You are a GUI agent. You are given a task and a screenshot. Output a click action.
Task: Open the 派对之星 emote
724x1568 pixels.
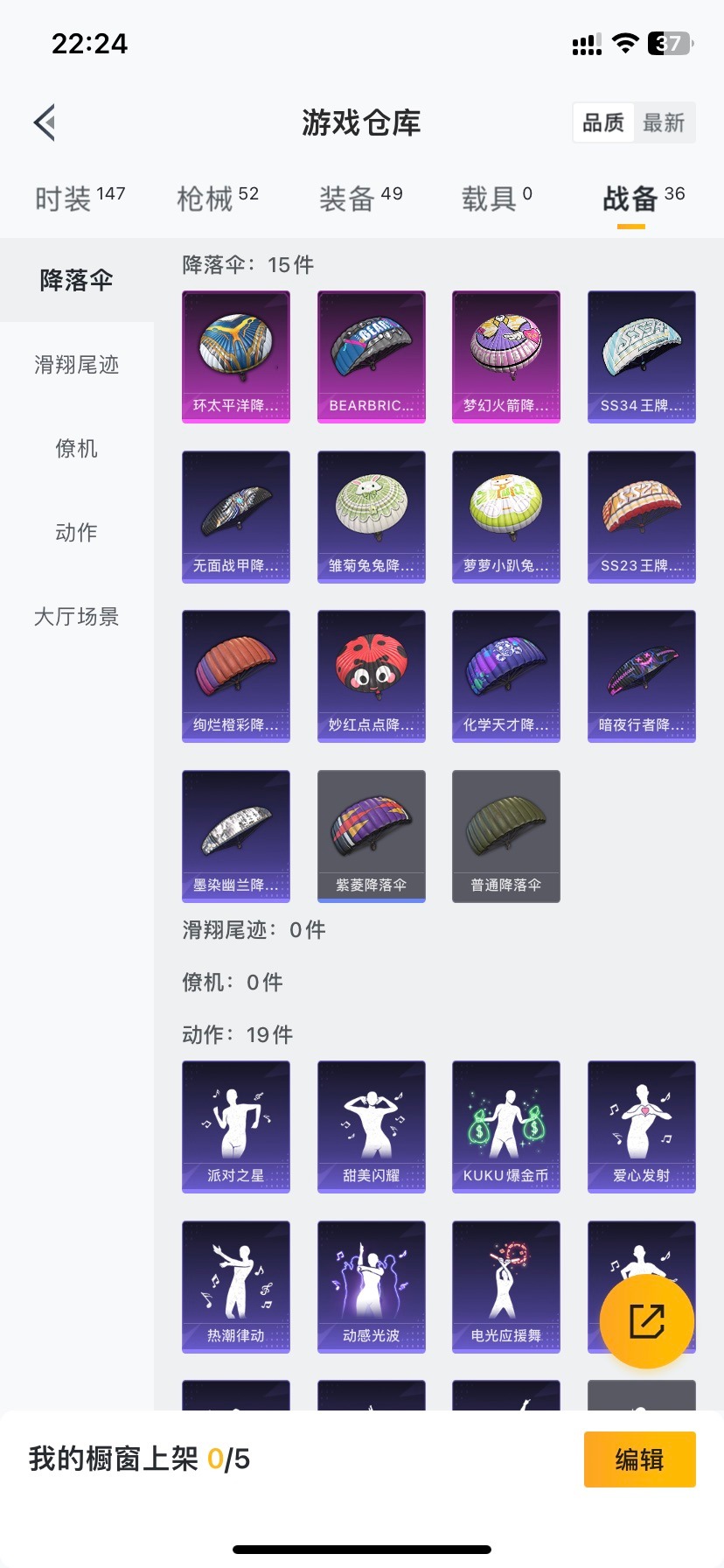pyautogui.click(x=236, y=1126)
